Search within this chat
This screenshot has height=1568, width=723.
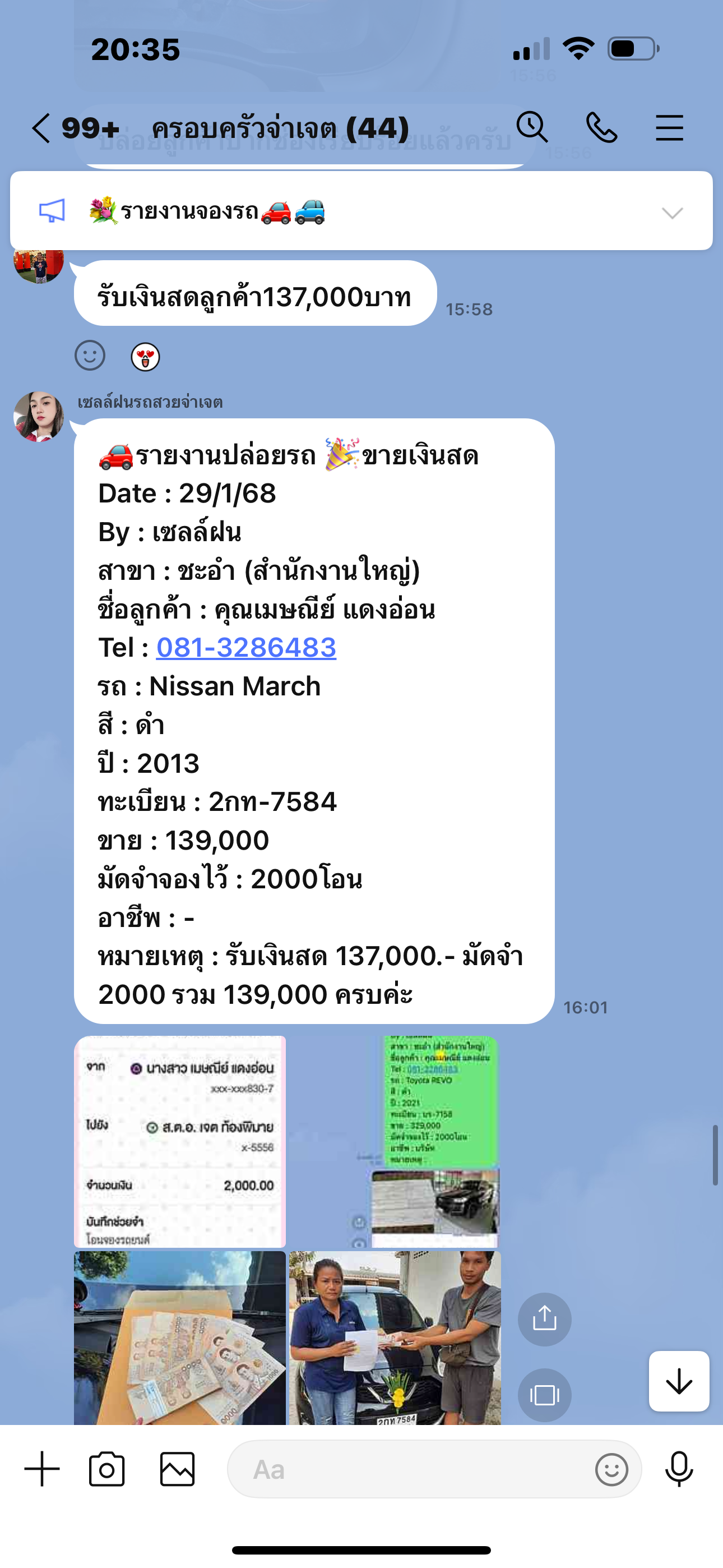pyautogui.click(x=532, y=128)
